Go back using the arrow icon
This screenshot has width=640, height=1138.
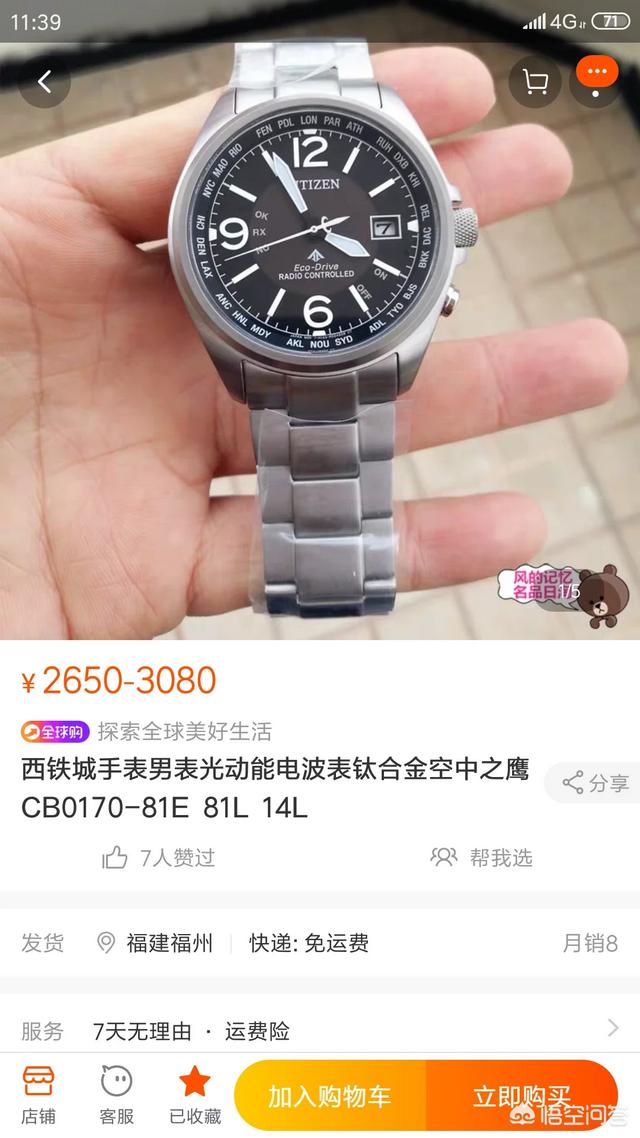tap(45, 82)
